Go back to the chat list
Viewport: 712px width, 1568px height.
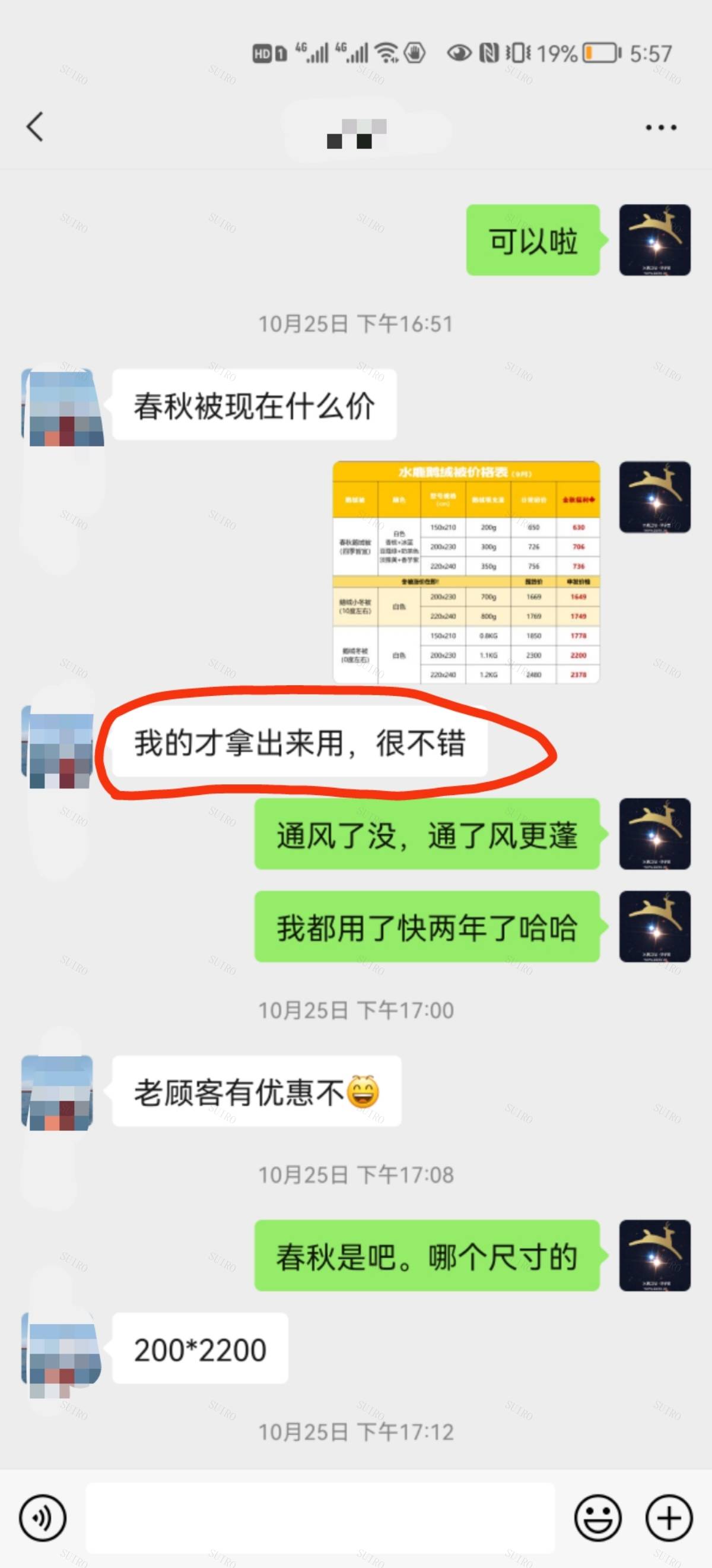coord(35,126)
